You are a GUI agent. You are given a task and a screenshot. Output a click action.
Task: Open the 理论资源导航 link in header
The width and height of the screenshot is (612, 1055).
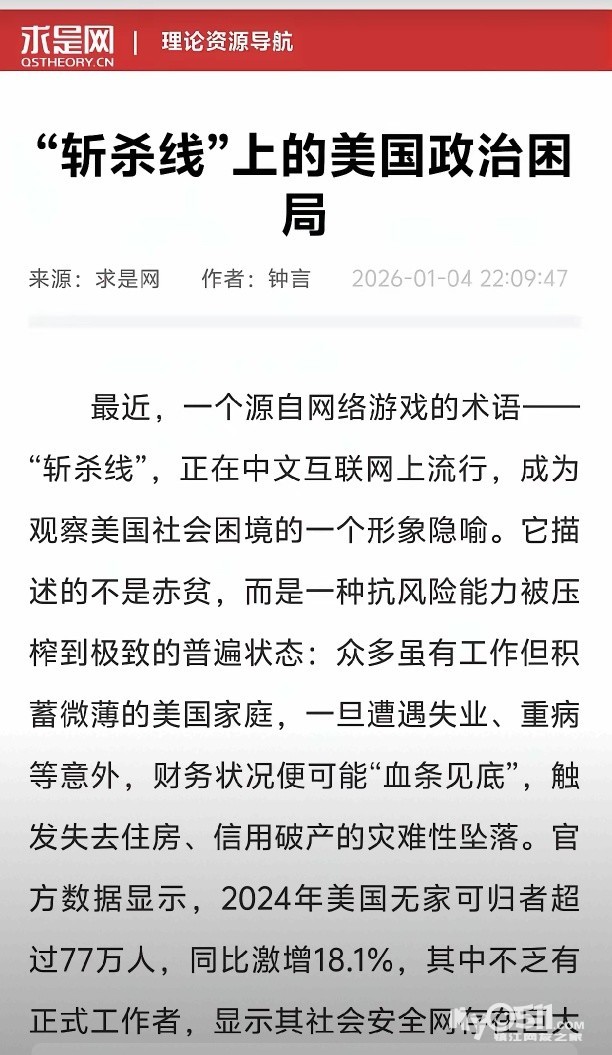click(227, 42)
